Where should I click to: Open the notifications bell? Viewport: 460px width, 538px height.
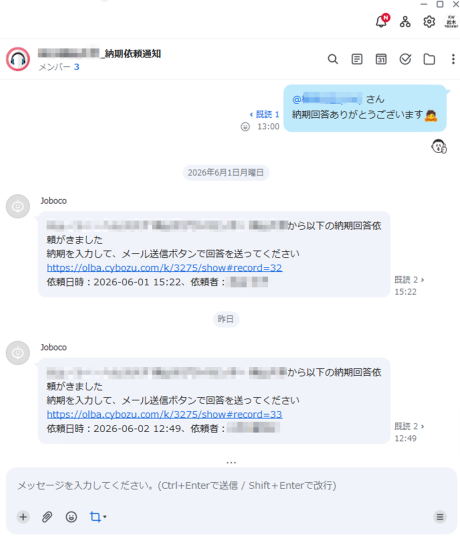click(381, 22)
